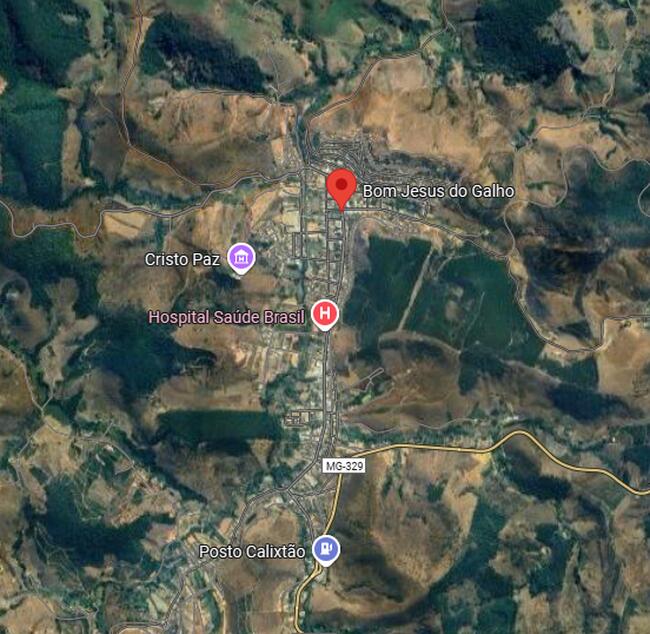Open the Posto Calixtão gas station marker

coord(325,549)
